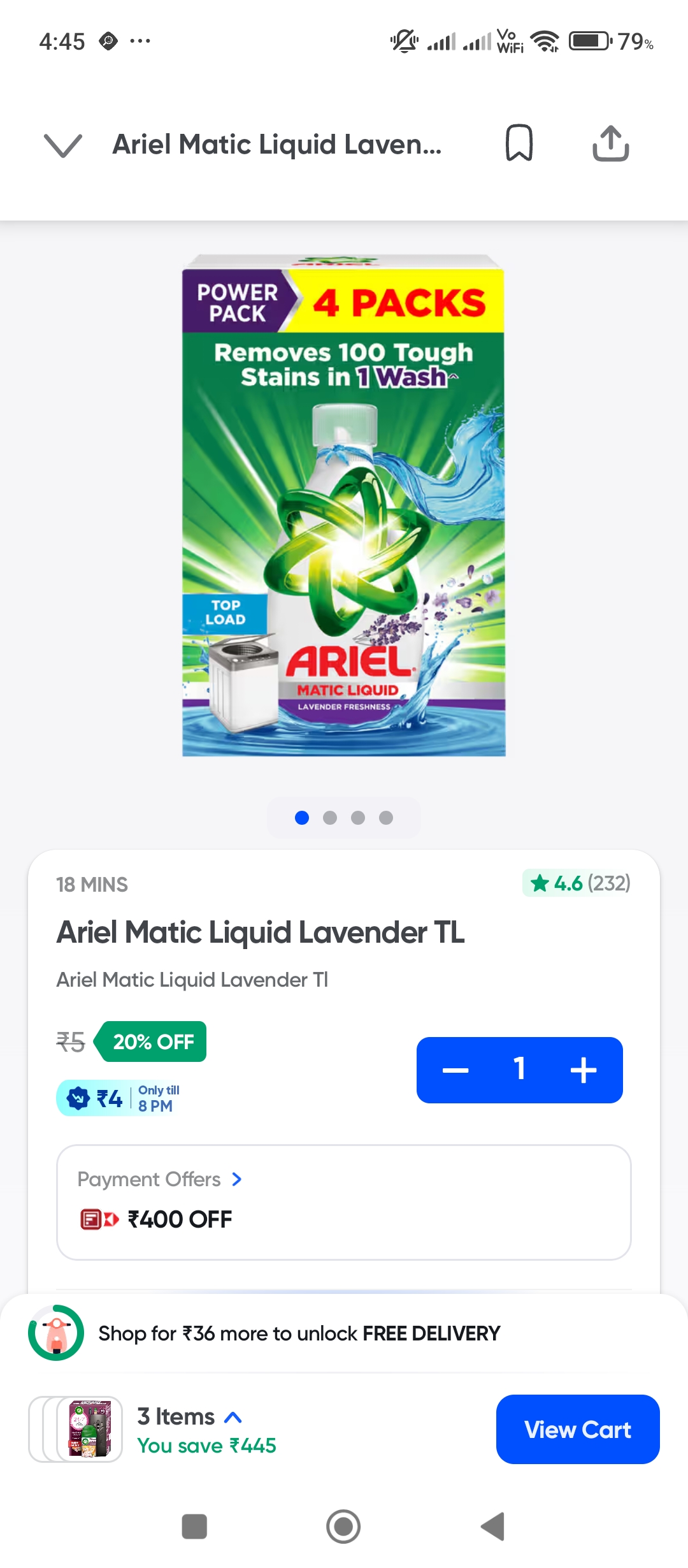Viewport: 688px width, 1568px height.
Task: Go back using system back button
Action: tap(492, 1527)
